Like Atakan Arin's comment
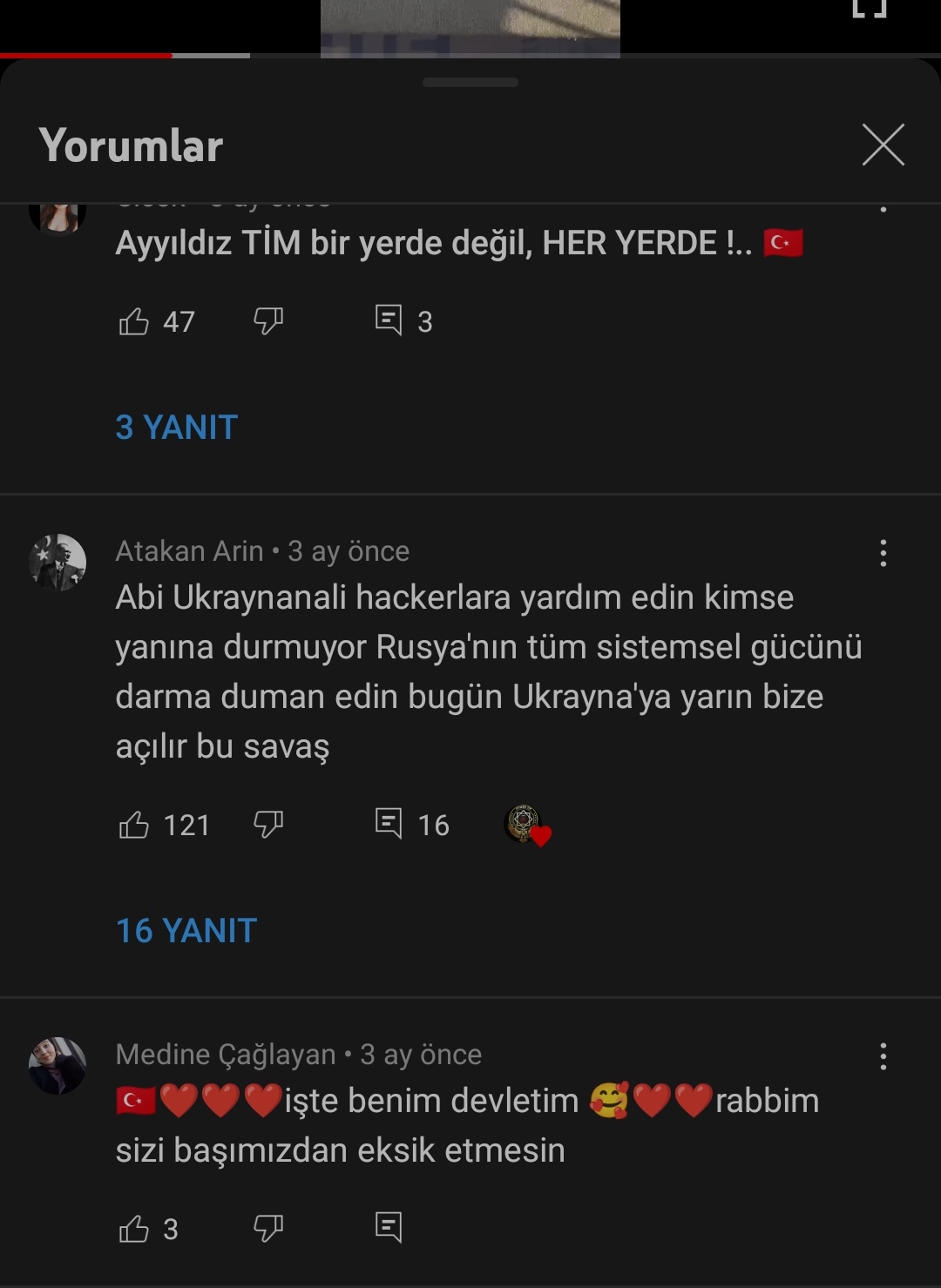 (134, 825)
